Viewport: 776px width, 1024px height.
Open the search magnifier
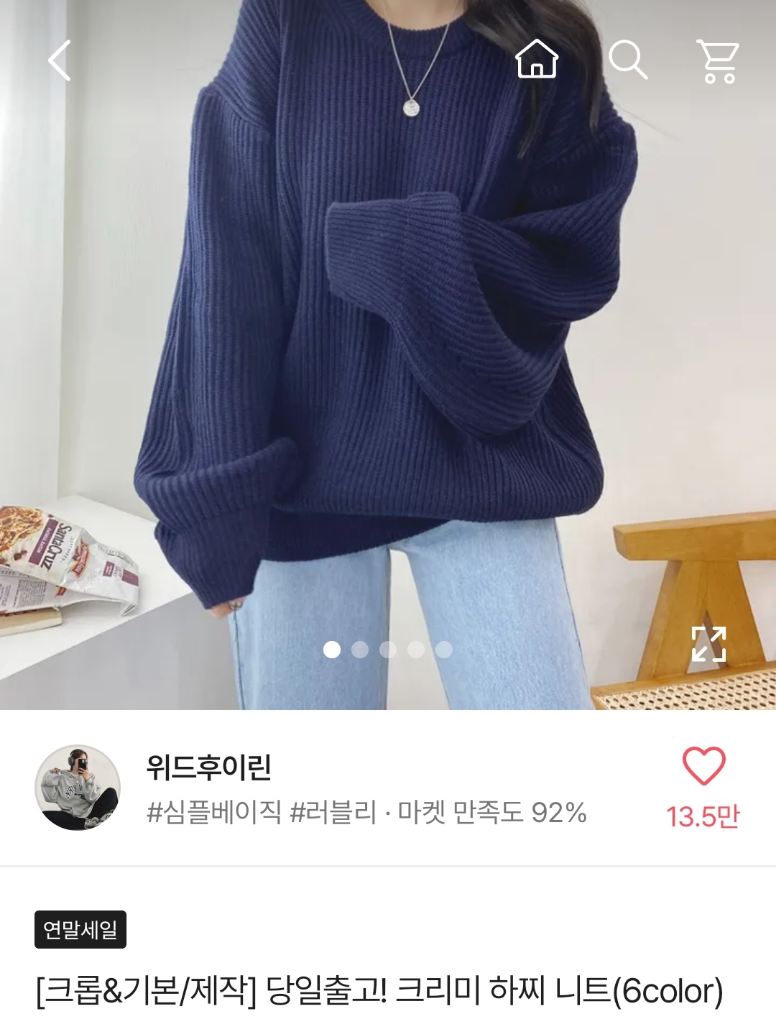click(628, 59)
